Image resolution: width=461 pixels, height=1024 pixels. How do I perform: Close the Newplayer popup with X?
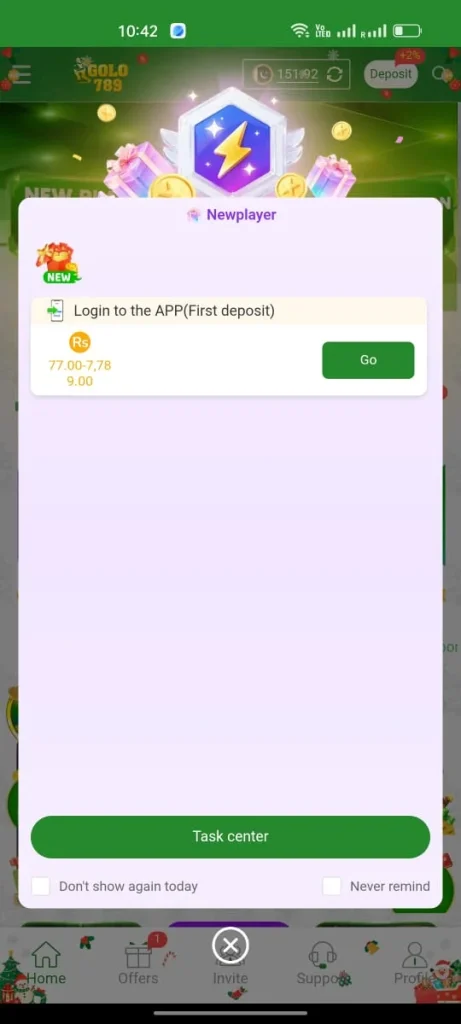230,945
